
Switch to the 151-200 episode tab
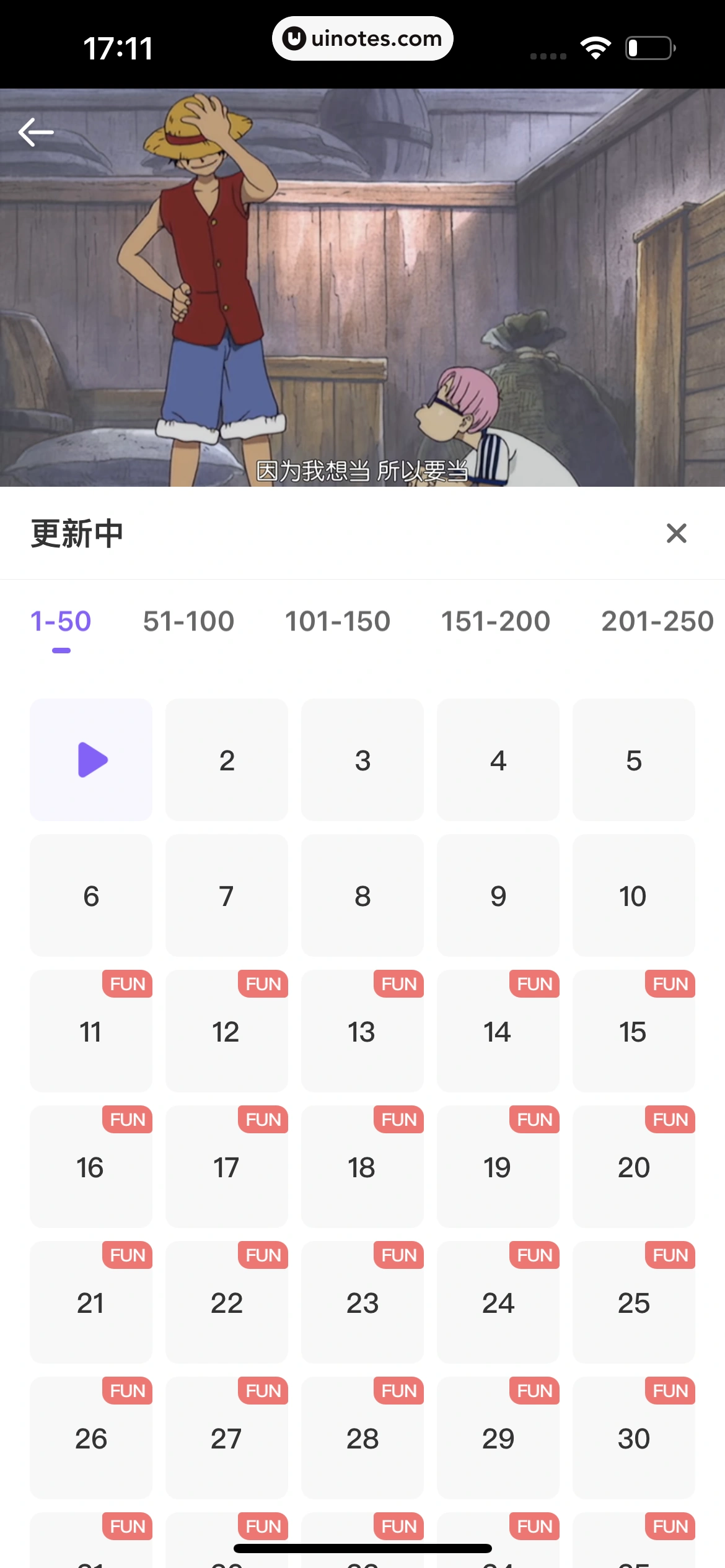pos(496,621)
